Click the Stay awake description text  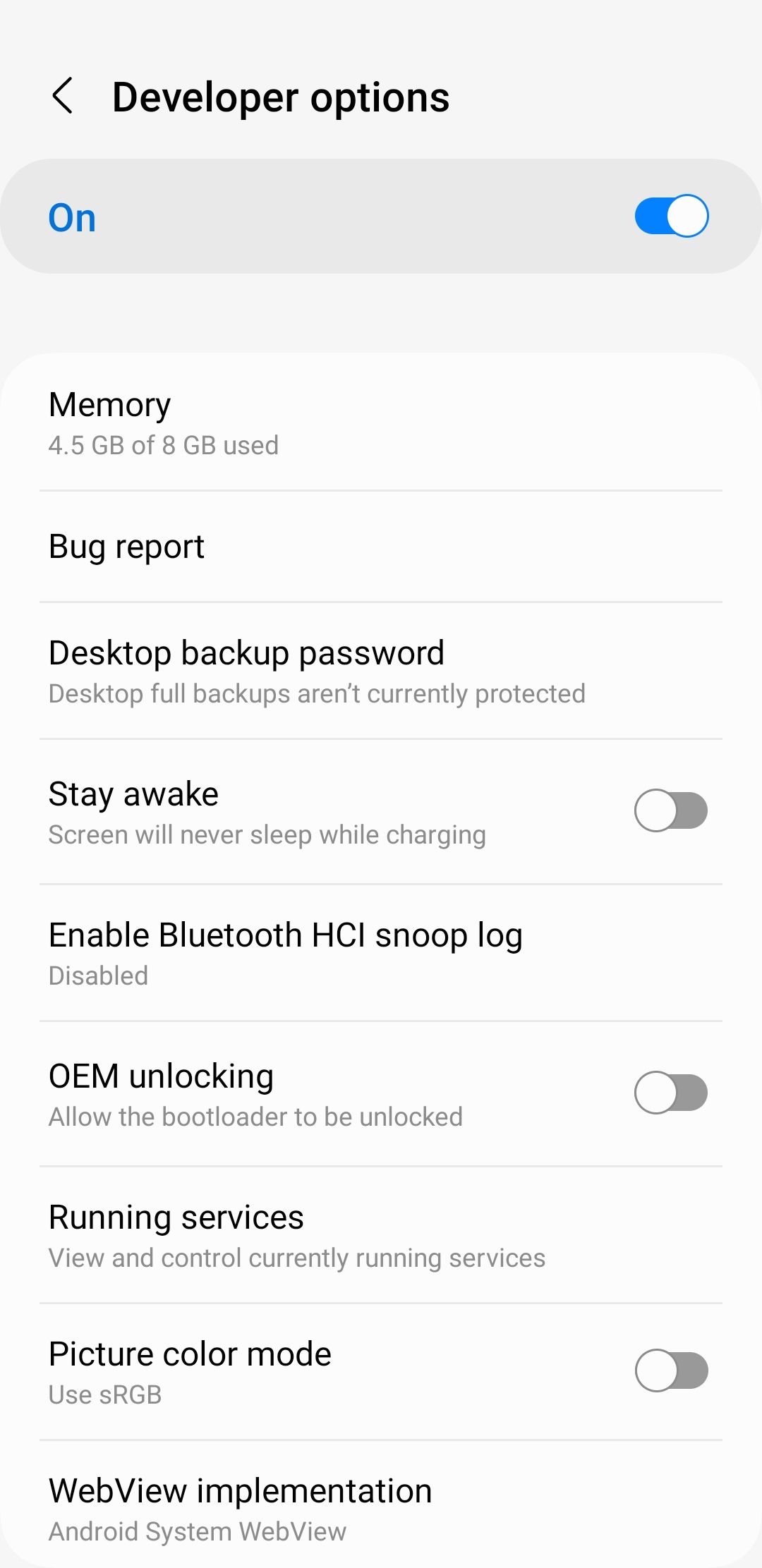[x=266, y=834]
